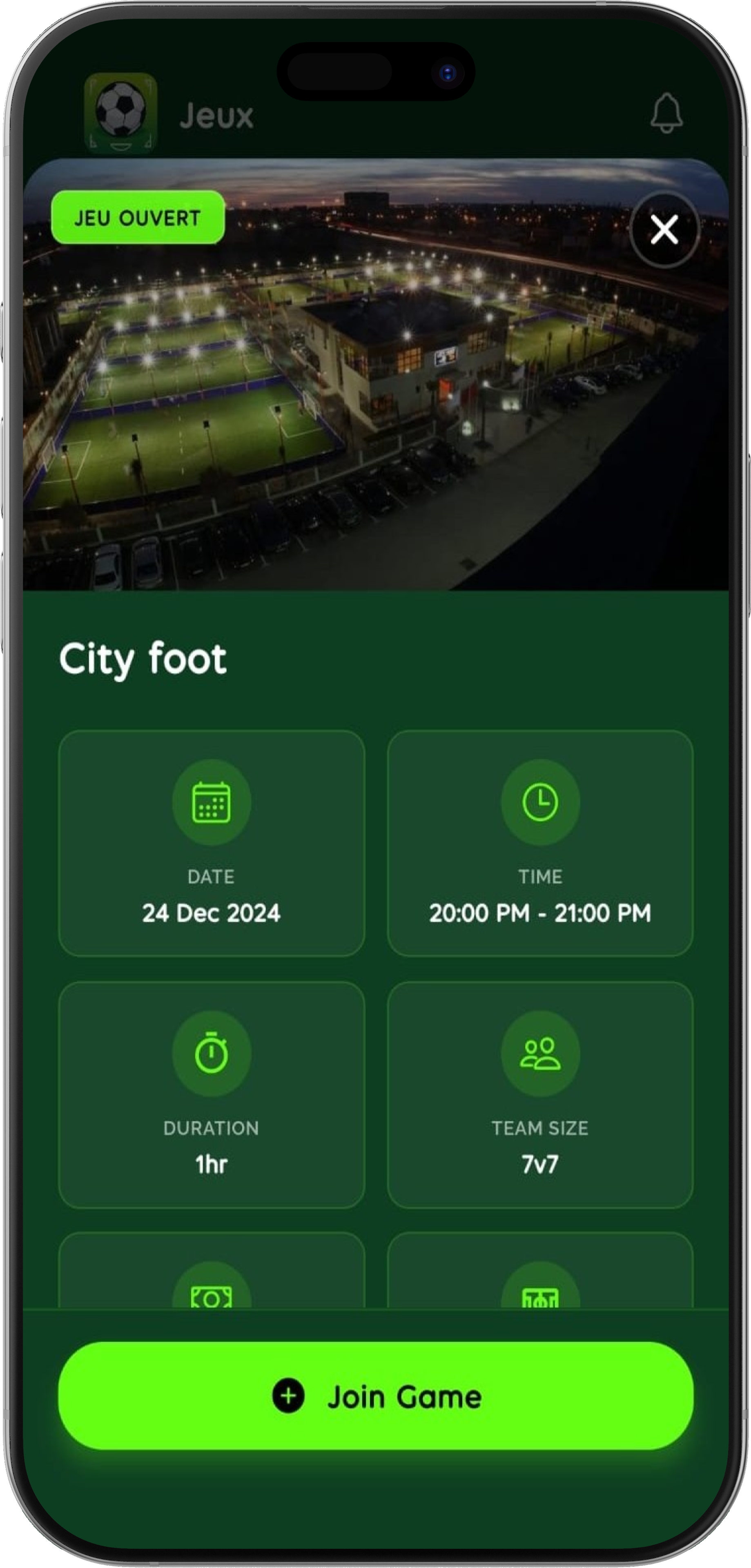Image resolution: width=751 pixels, height=1568 pixels.
Task: Open the notifications bell
Action: tap(666, 113)
